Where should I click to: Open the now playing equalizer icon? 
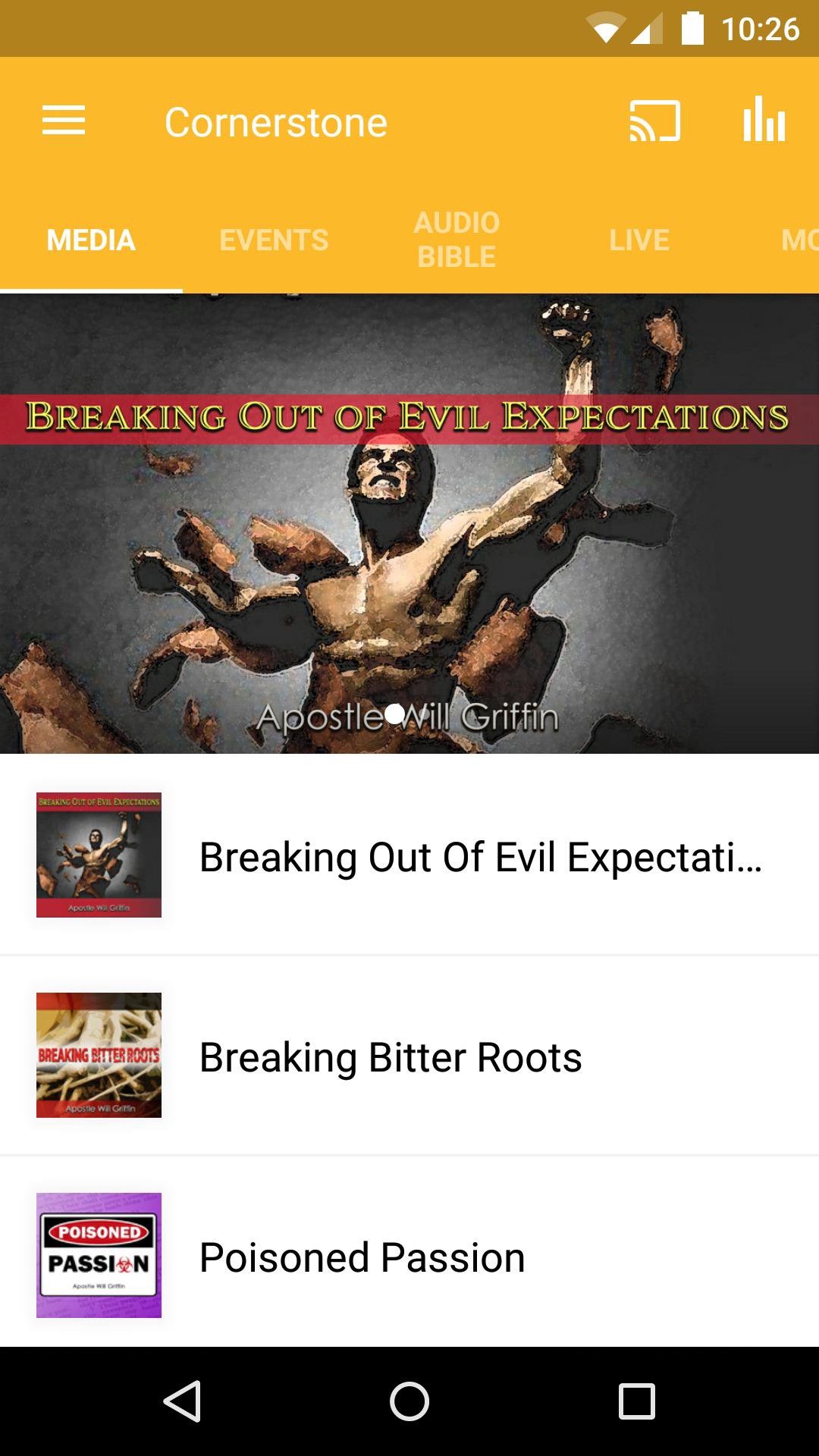click(x=764, y=121)
